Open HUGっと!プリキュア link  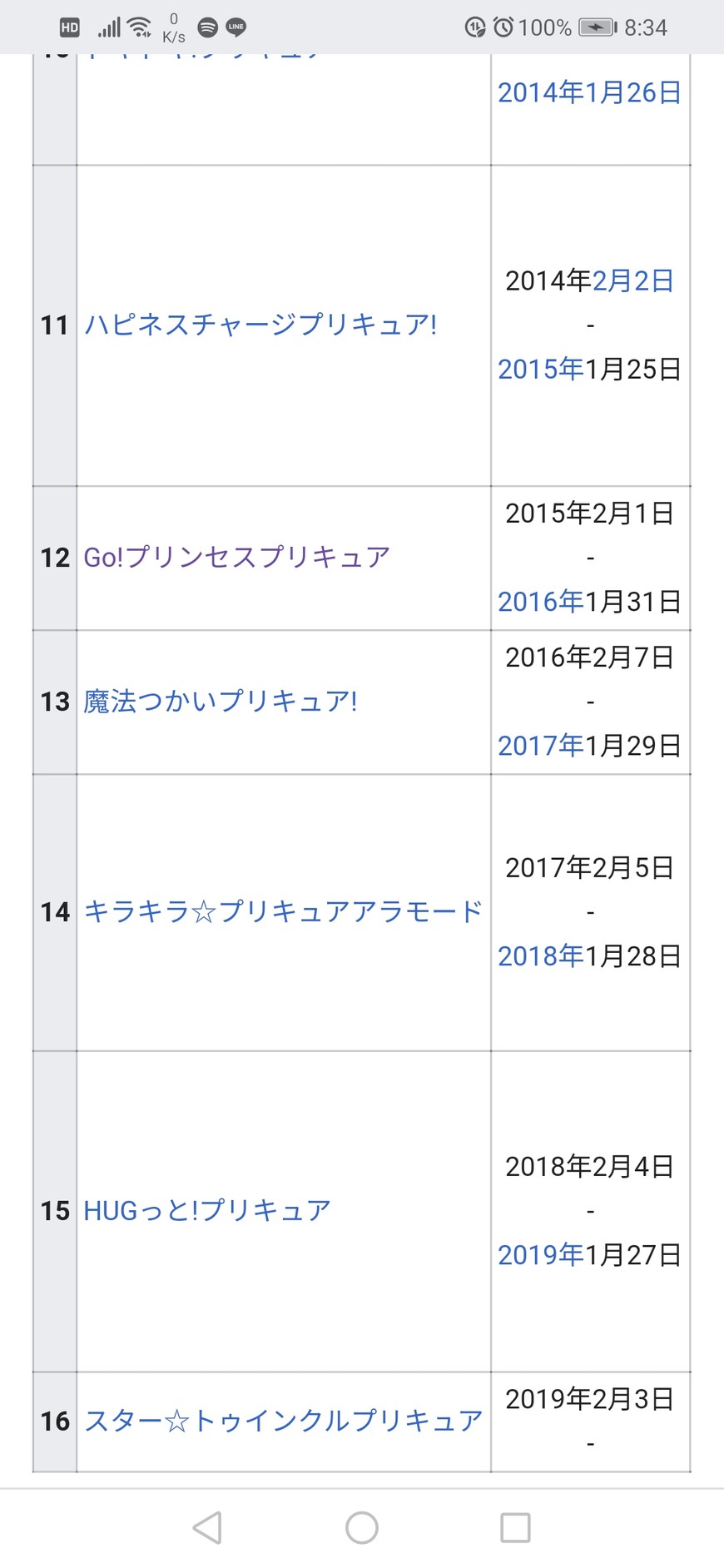click(206, 1210)
